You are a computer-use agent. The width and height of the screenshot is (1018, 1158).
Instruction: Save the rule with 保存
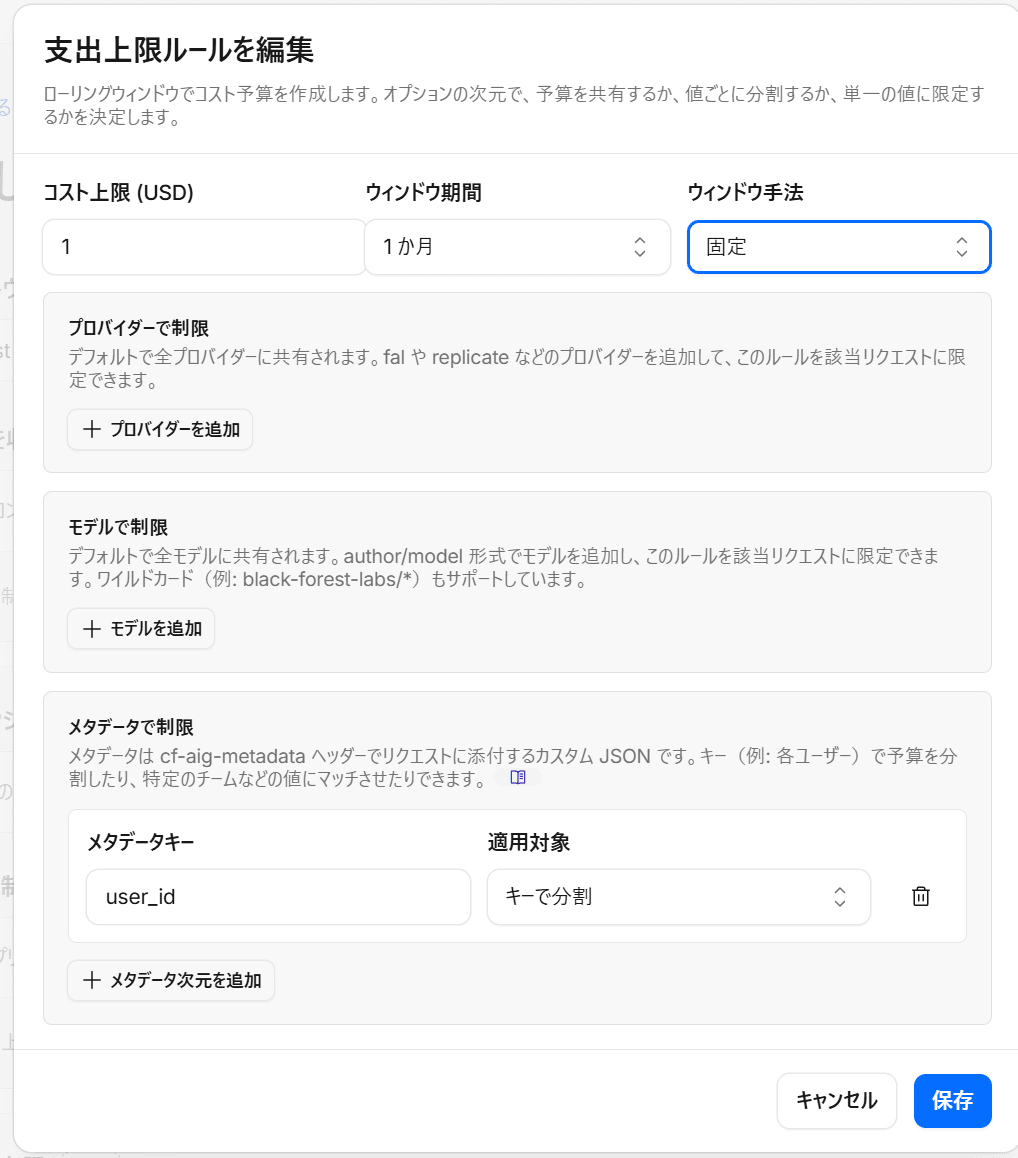point(952,1100)
